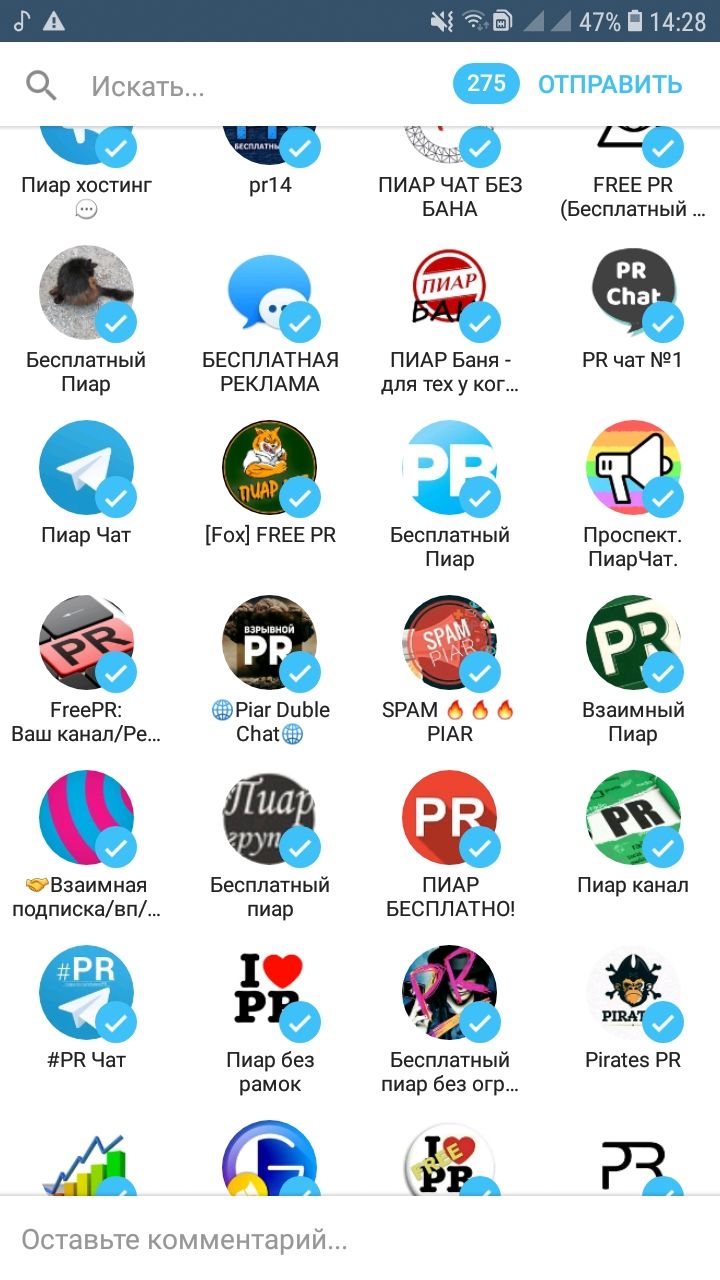Deselect the Пиар хостинг chat
Image resolution: width=720 pixels, height=1280 pixels.
pyautogui.click(x=86, y=140)
